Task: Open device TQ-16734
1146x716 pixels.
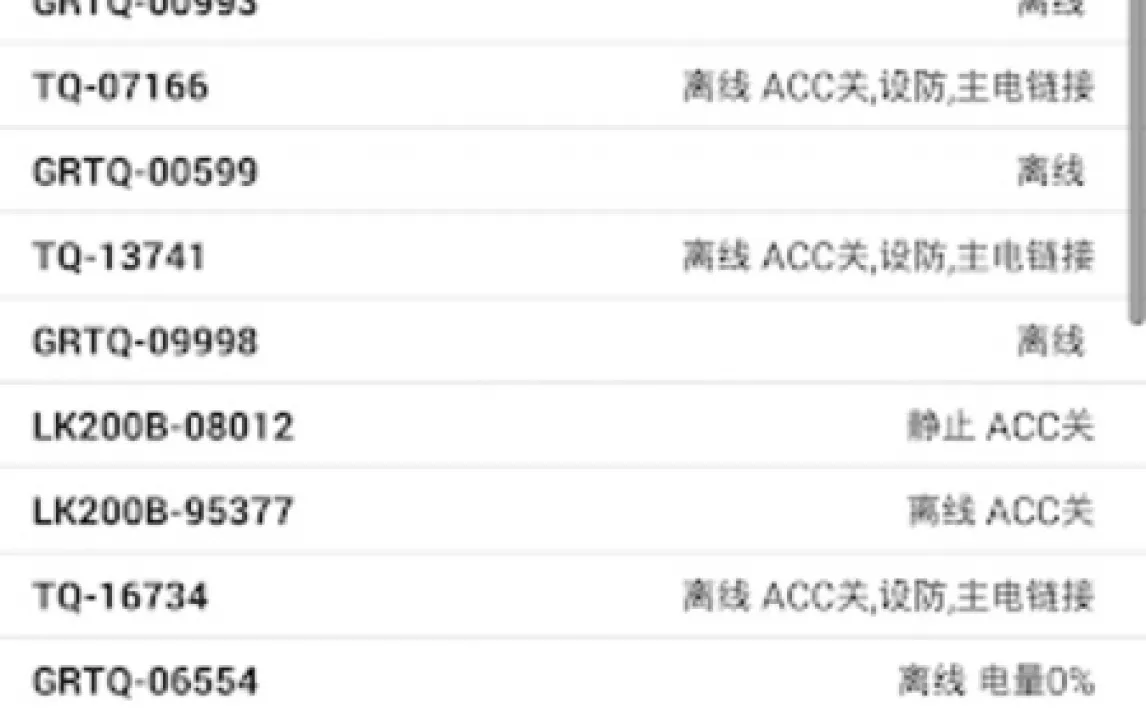Action: coord(120,597)
